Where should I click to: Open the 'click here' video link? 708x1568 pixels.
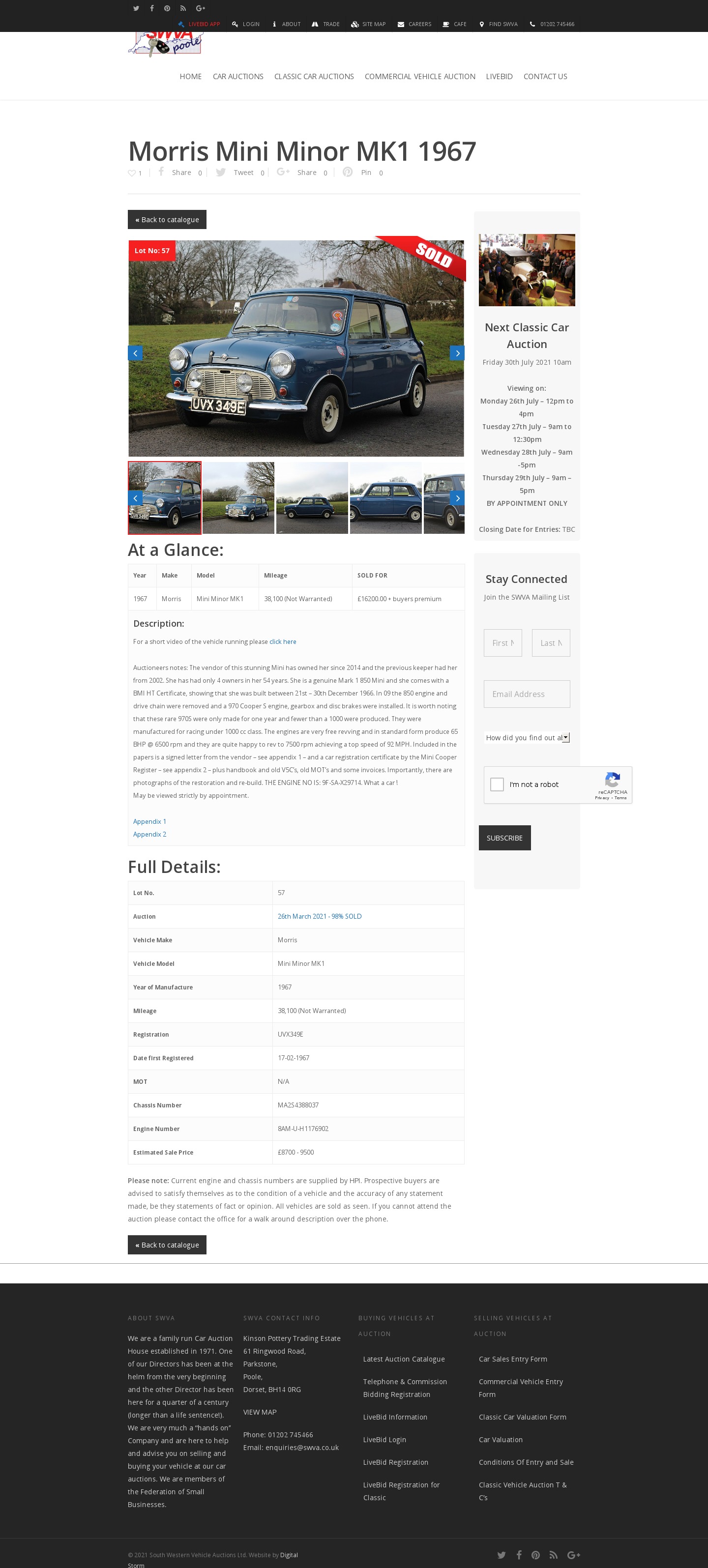click(283, 641)
